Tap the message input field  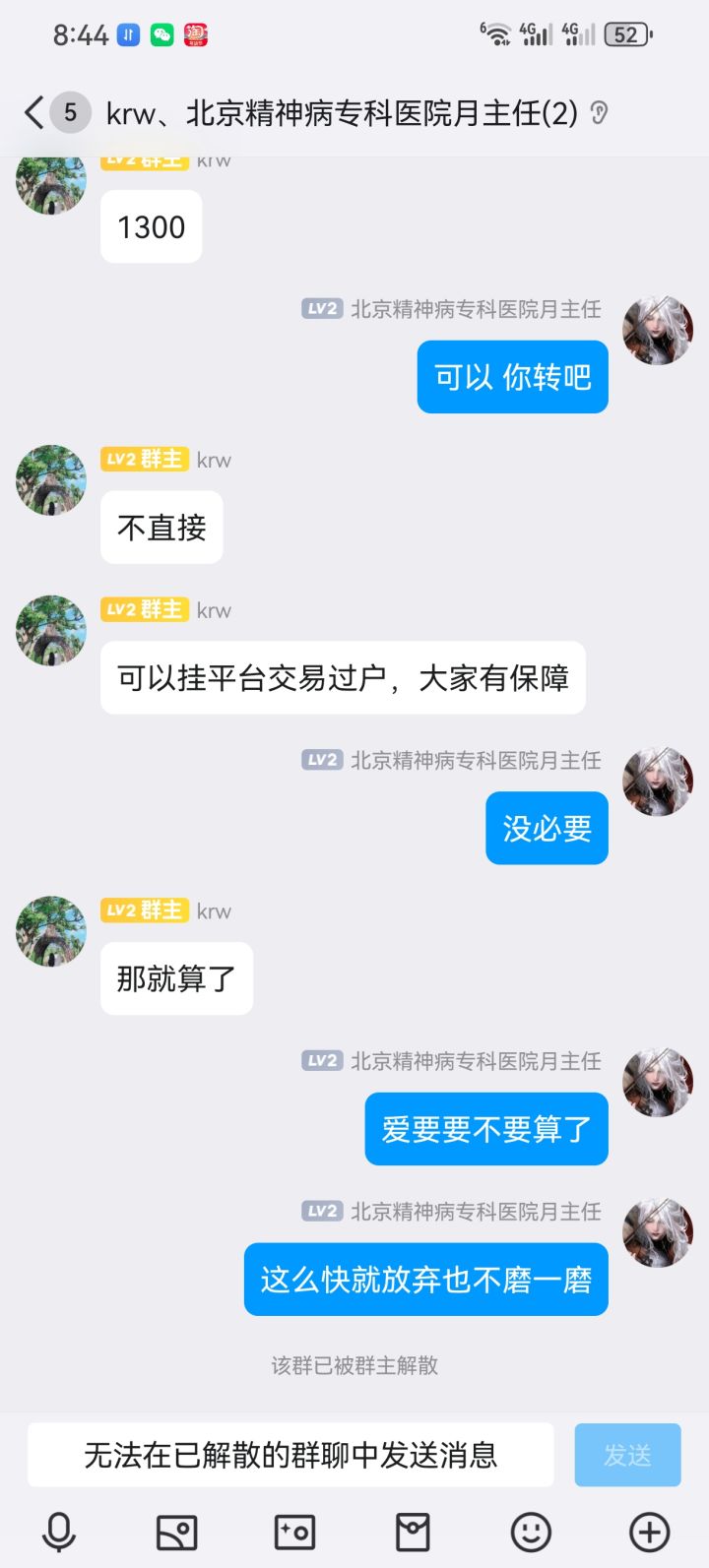pyautogui.click(x=290, y=1455)
